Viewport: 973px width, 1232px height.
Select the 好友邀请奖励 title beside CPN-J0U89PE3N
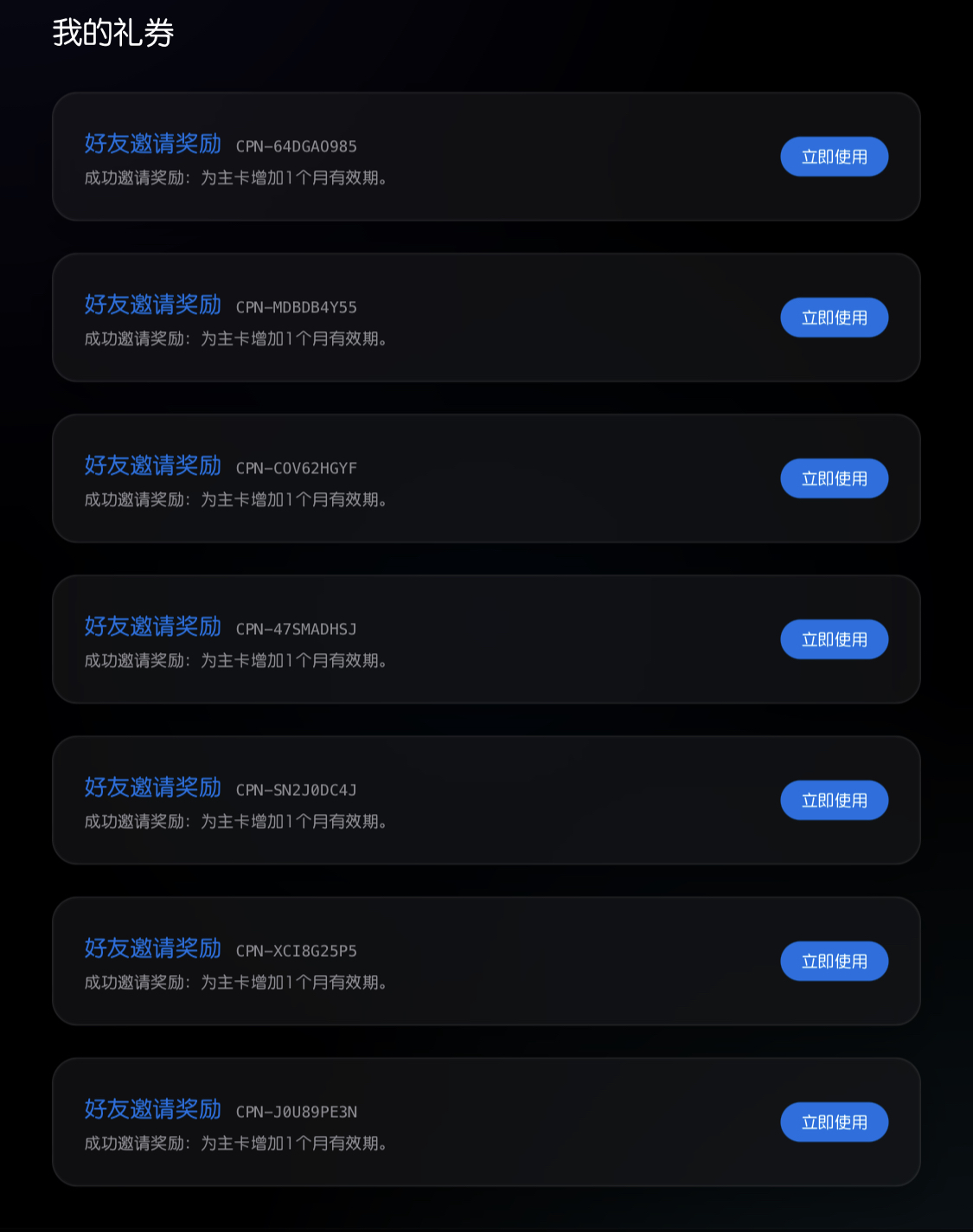coord(153,1110)
